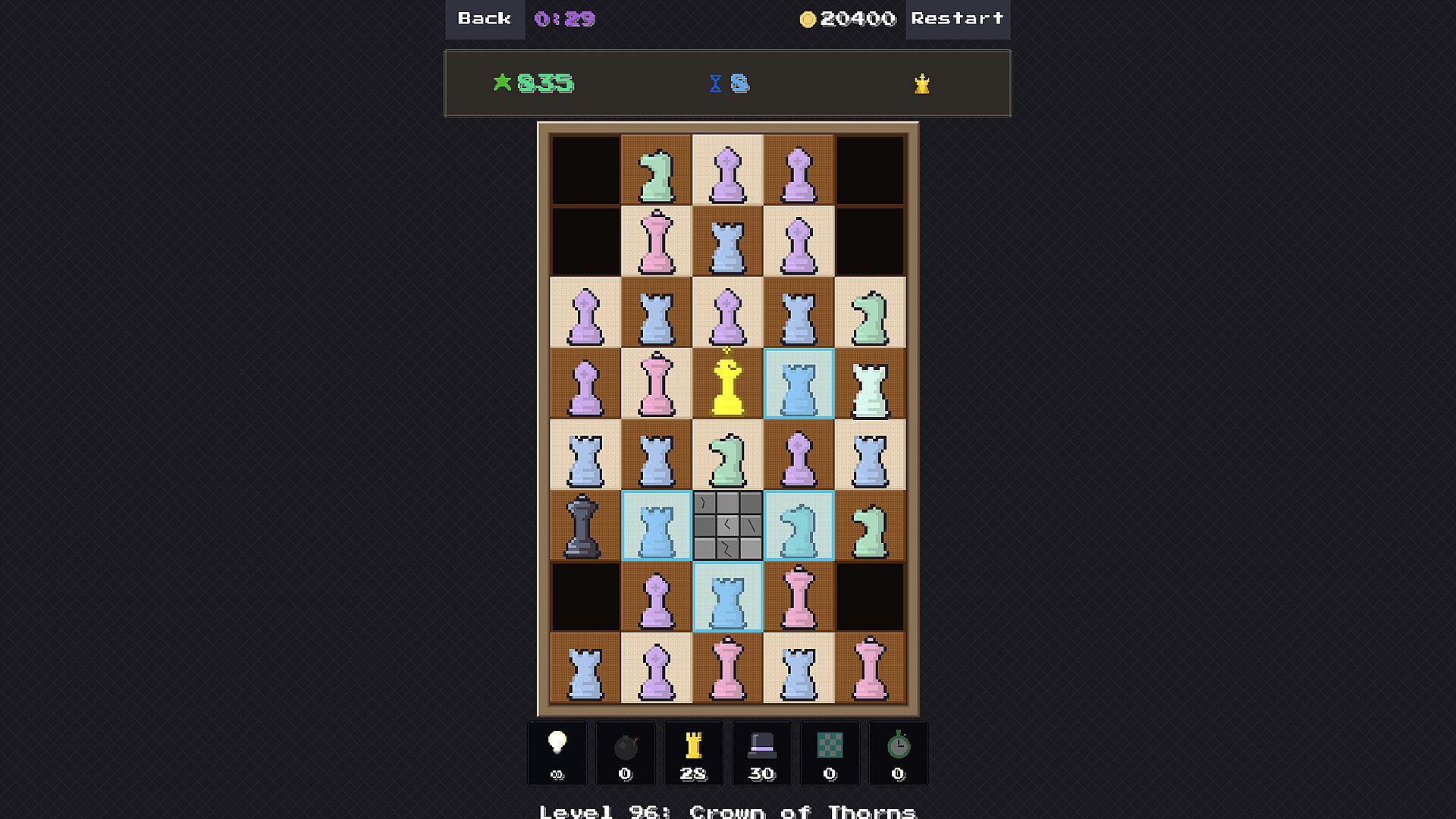Viewport: 1456px width, 819px height.
Task: Tap the highlighted knight next to the stone block
Action: (x=799, y=526)
